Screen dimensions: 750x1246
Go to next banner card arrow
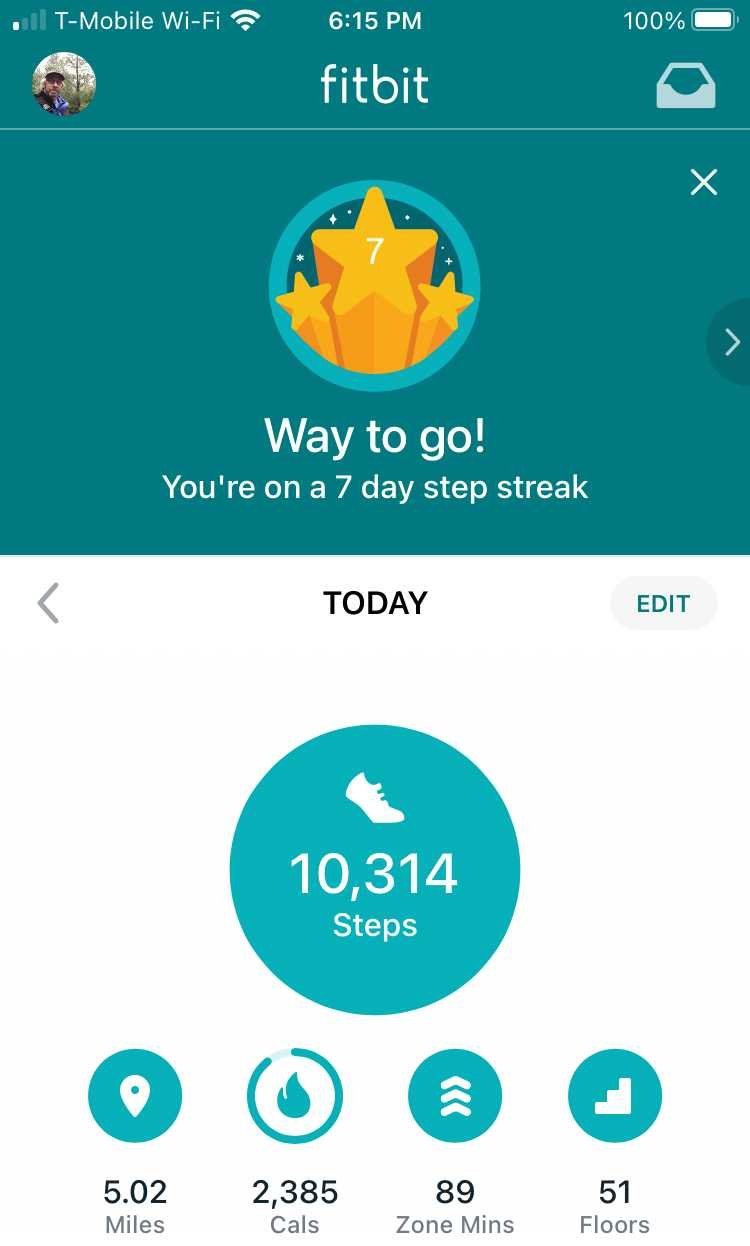pos(730,343)
